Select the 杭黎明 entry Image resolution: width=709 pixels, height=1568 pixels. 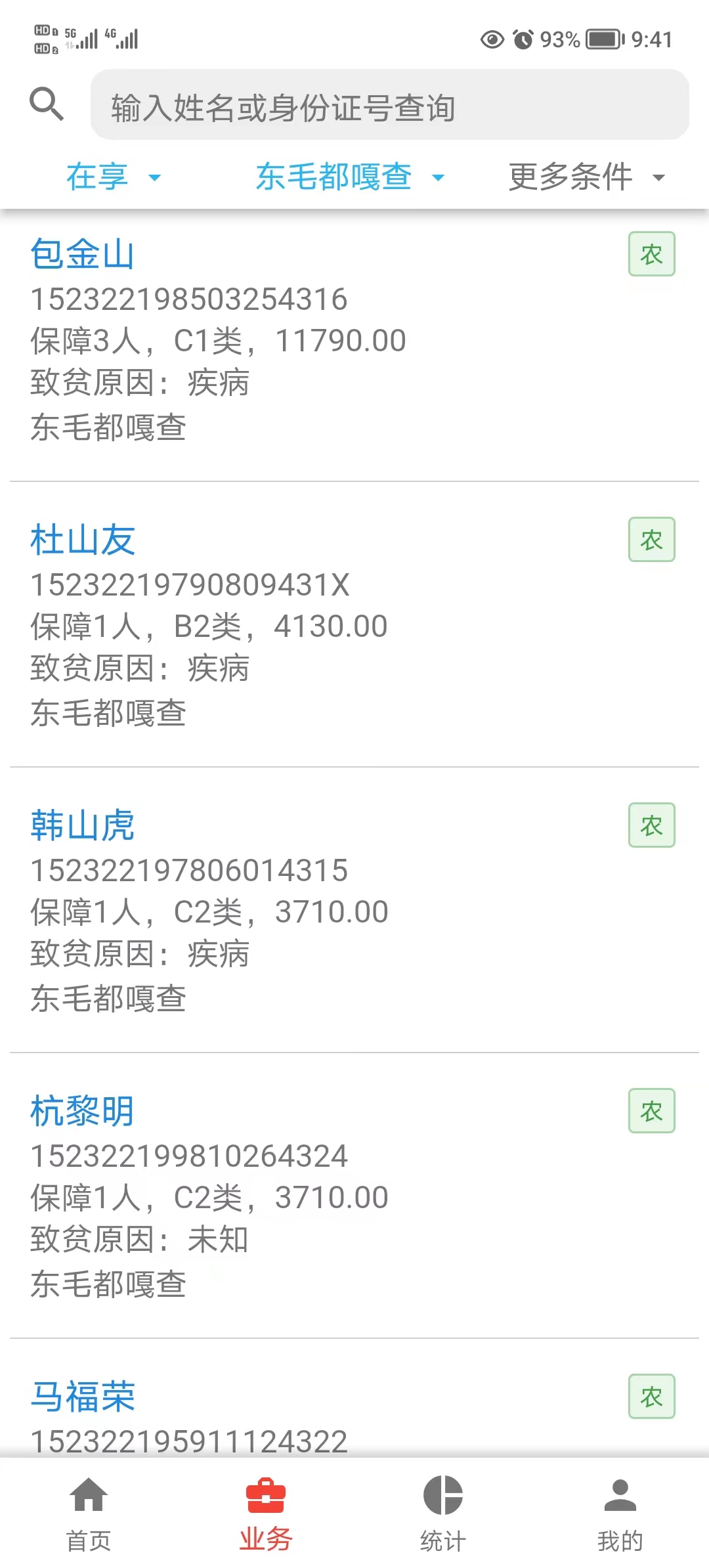(x=354, y=1196)
